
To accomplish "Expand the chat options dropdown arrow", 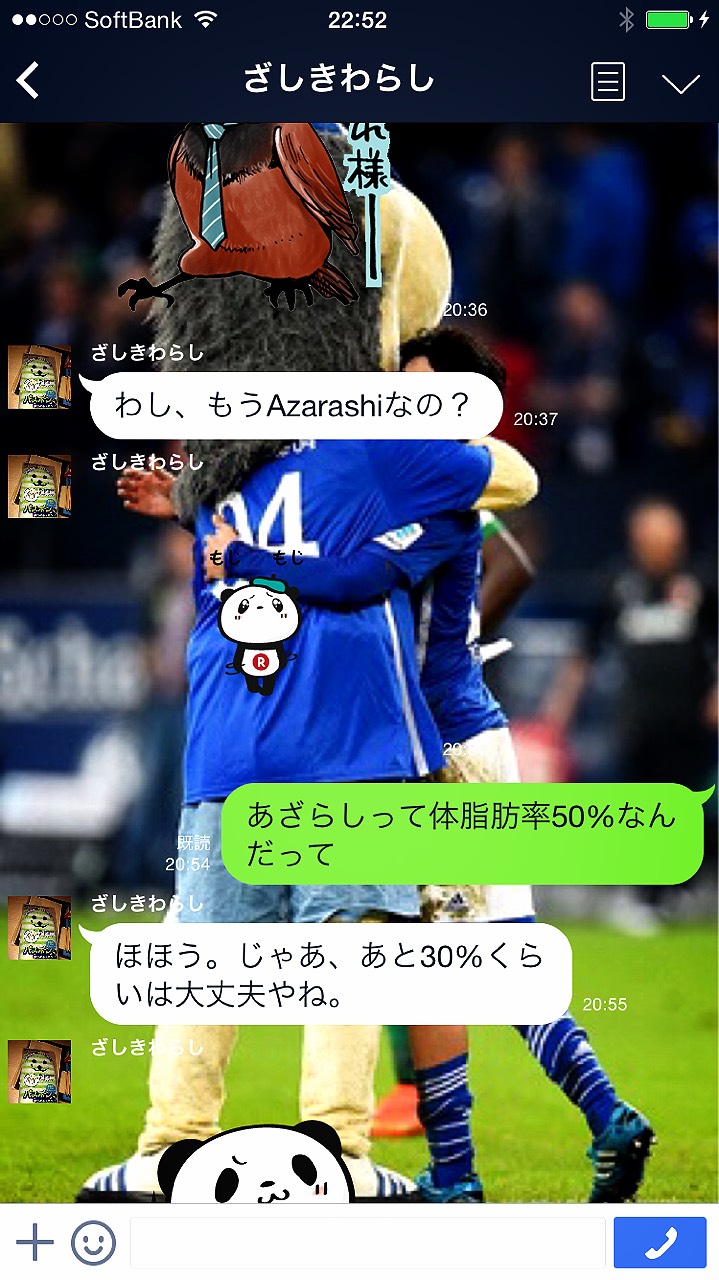I will click(x=681, y=83).
